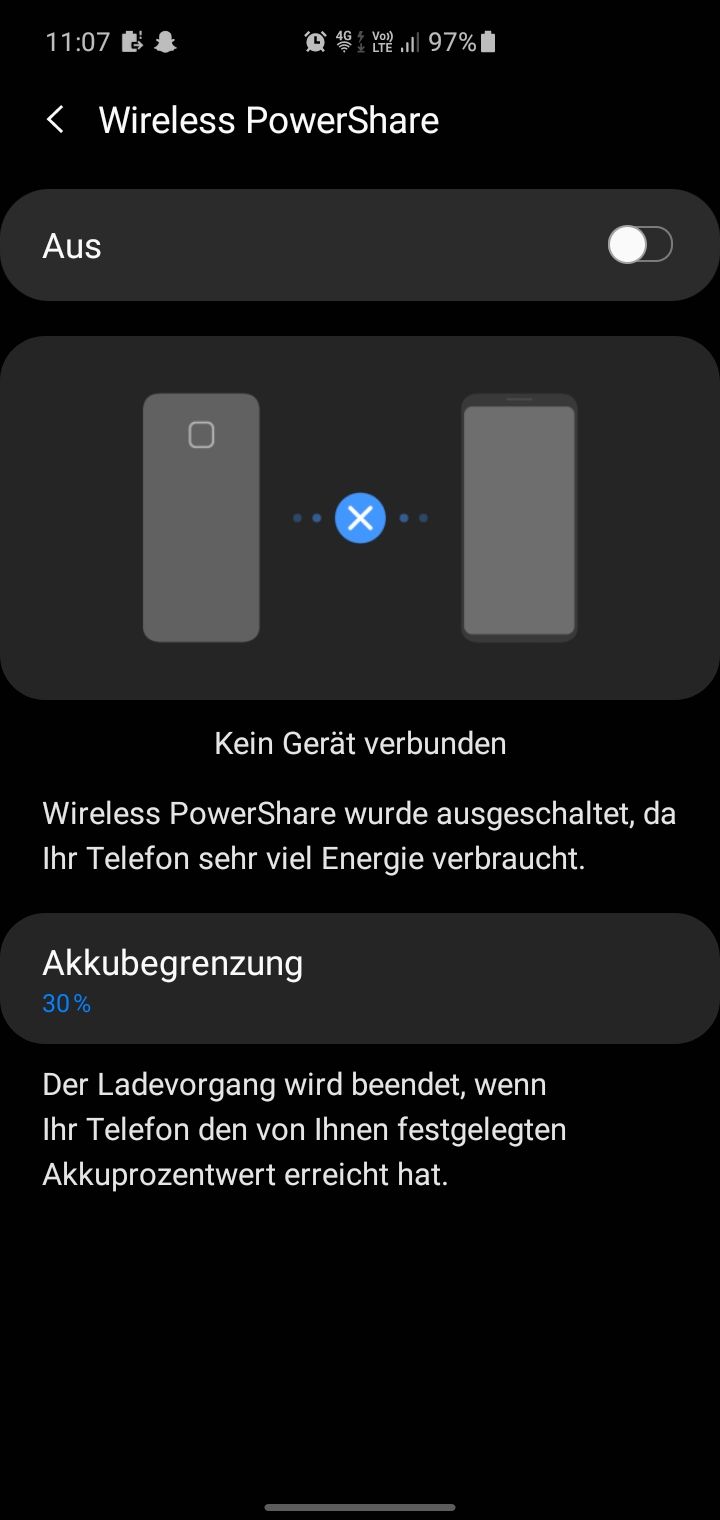
Task: Enable Wireless PowerShare via the Aus toggle
Action: click(640, 244)
